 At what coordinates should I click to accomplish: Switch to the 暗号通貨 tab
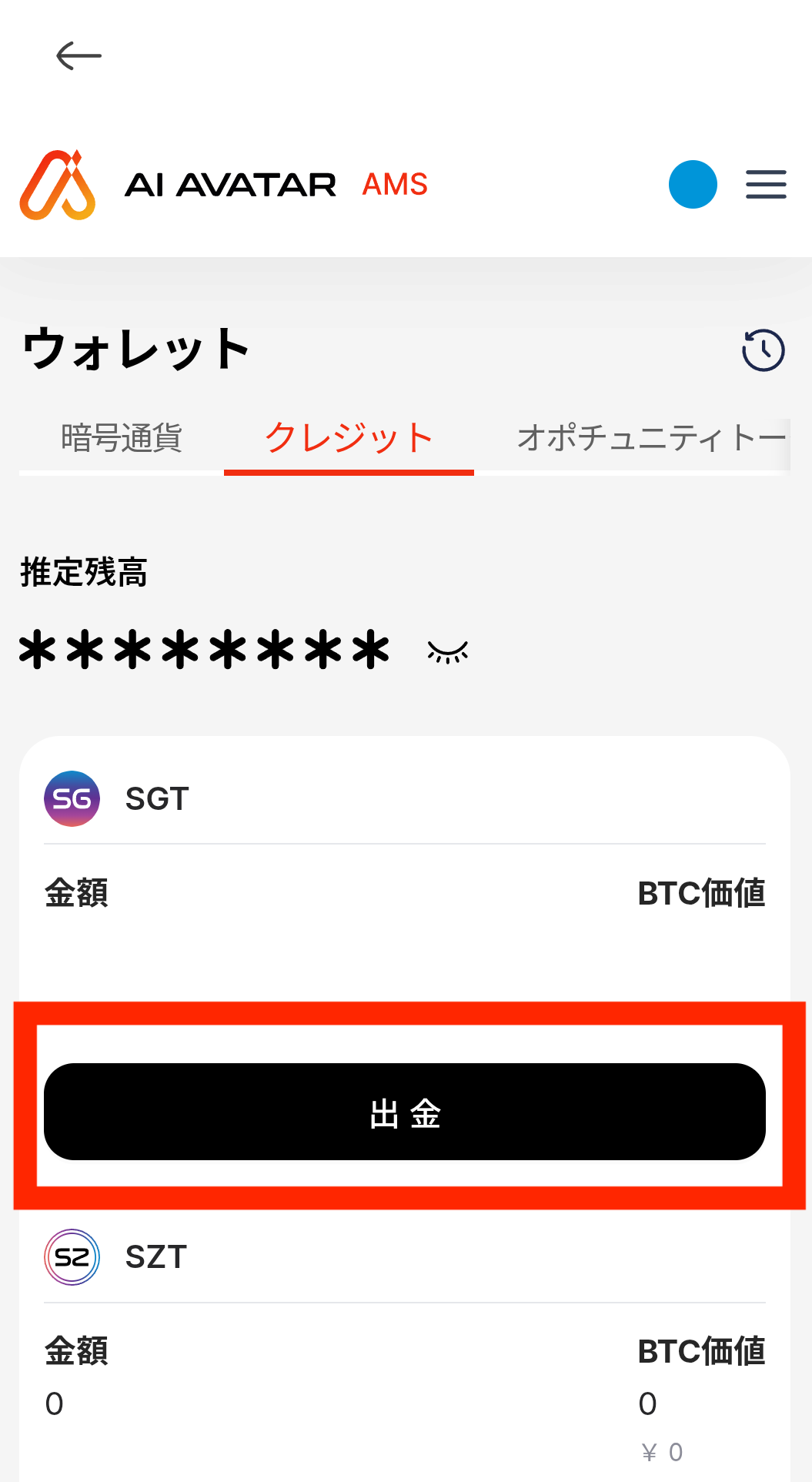[122, 438]
